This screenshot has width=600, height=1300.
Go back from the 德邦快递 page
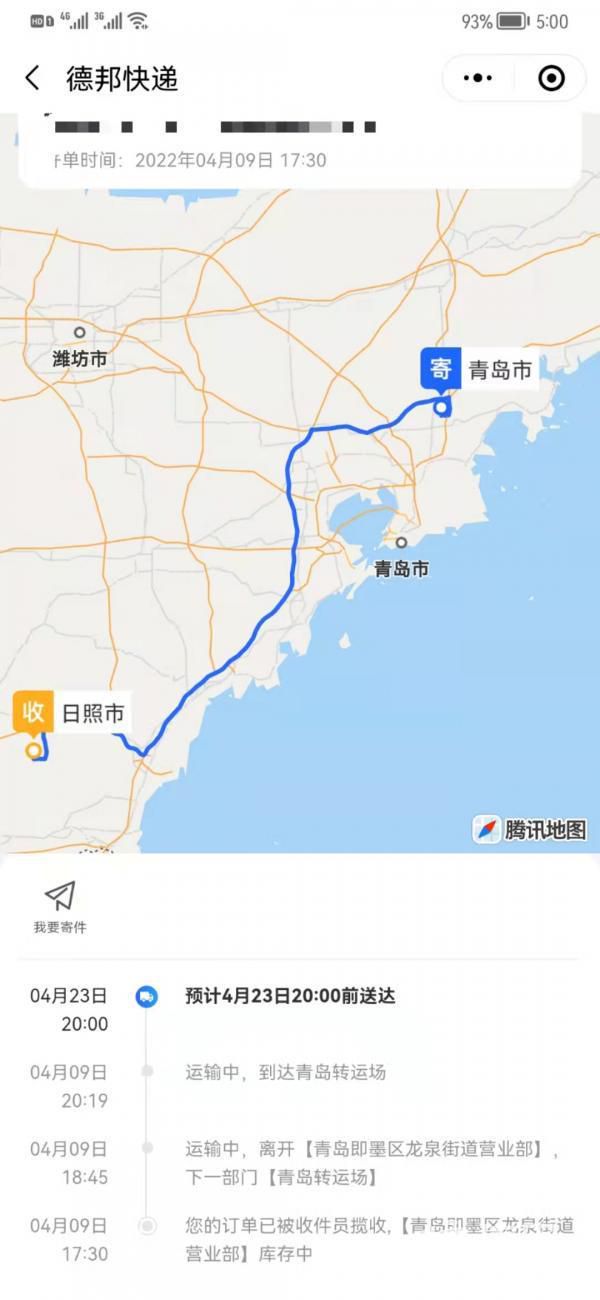pyautogui.click(x=33, y=78)
